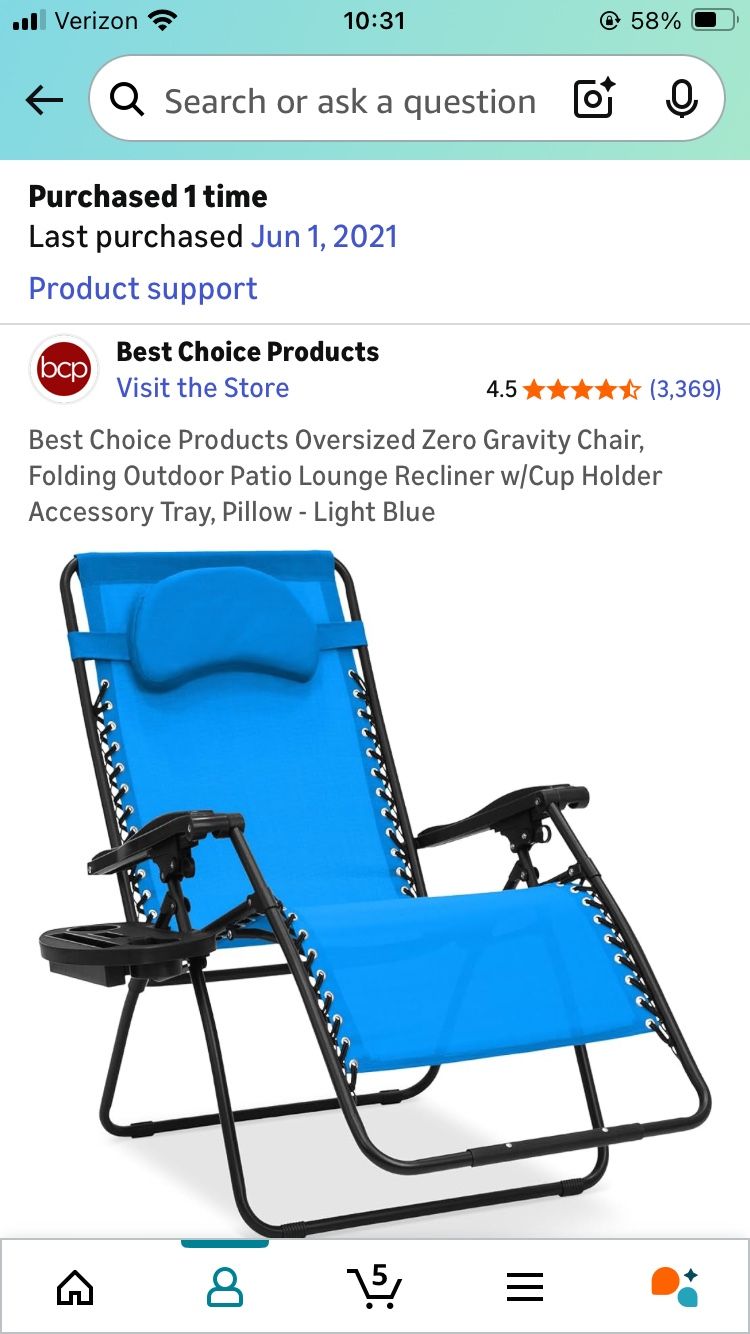Visit the Best Choice Products store
The width and height of the screenshot is (750, 1334).
[x=203, y=388]
